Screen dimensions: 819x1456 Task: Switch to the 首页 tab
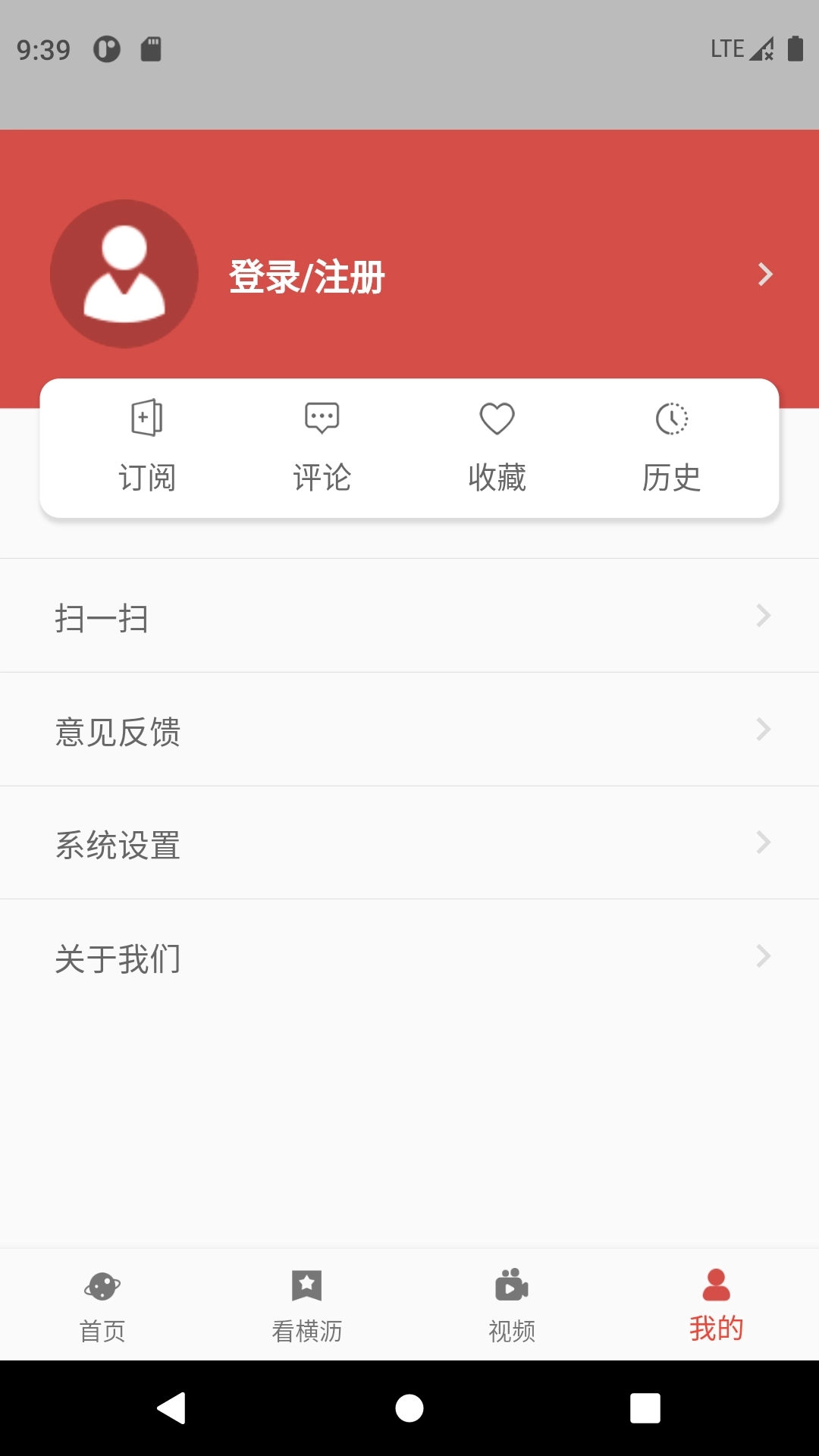[102, 1306]
